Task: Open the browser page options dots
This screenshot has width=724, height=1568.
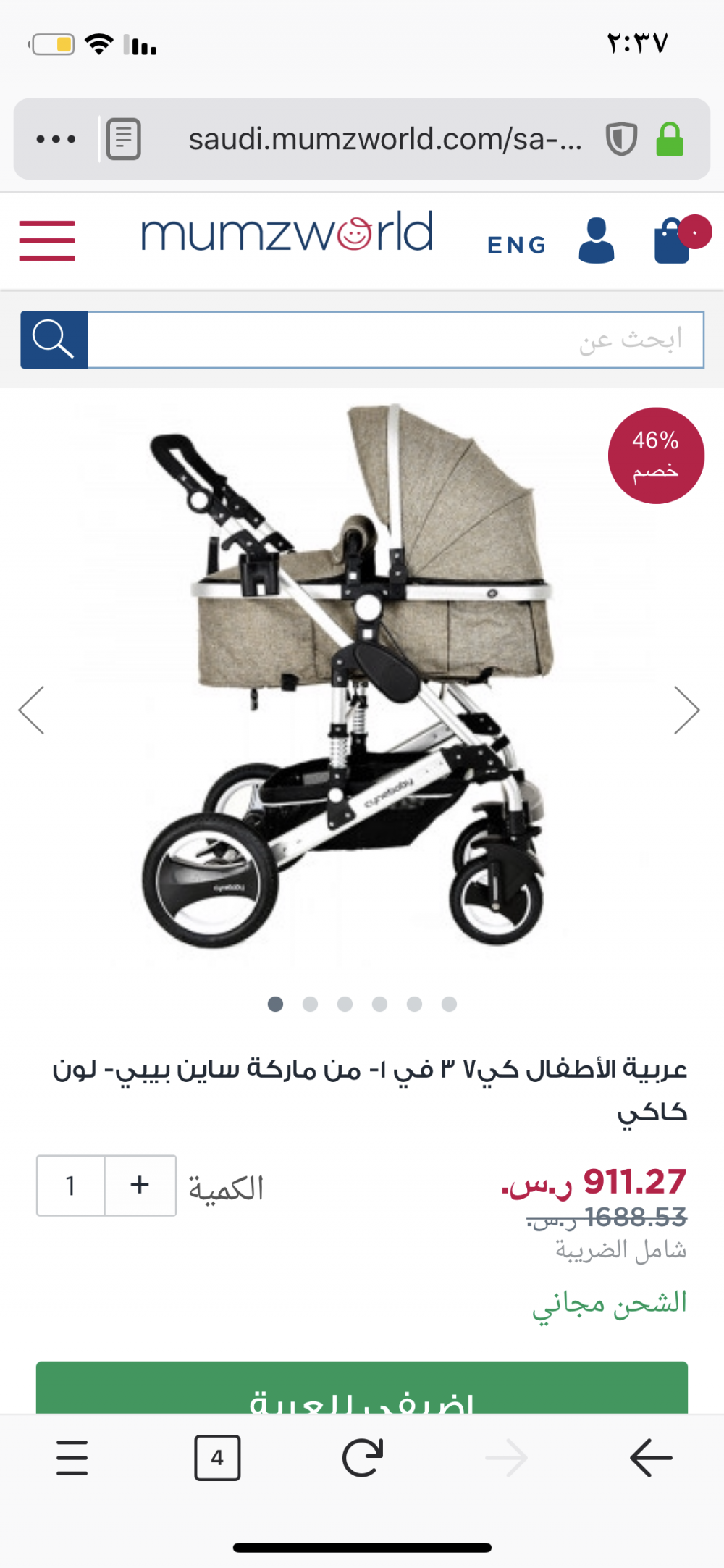Action: click(56, 139)
